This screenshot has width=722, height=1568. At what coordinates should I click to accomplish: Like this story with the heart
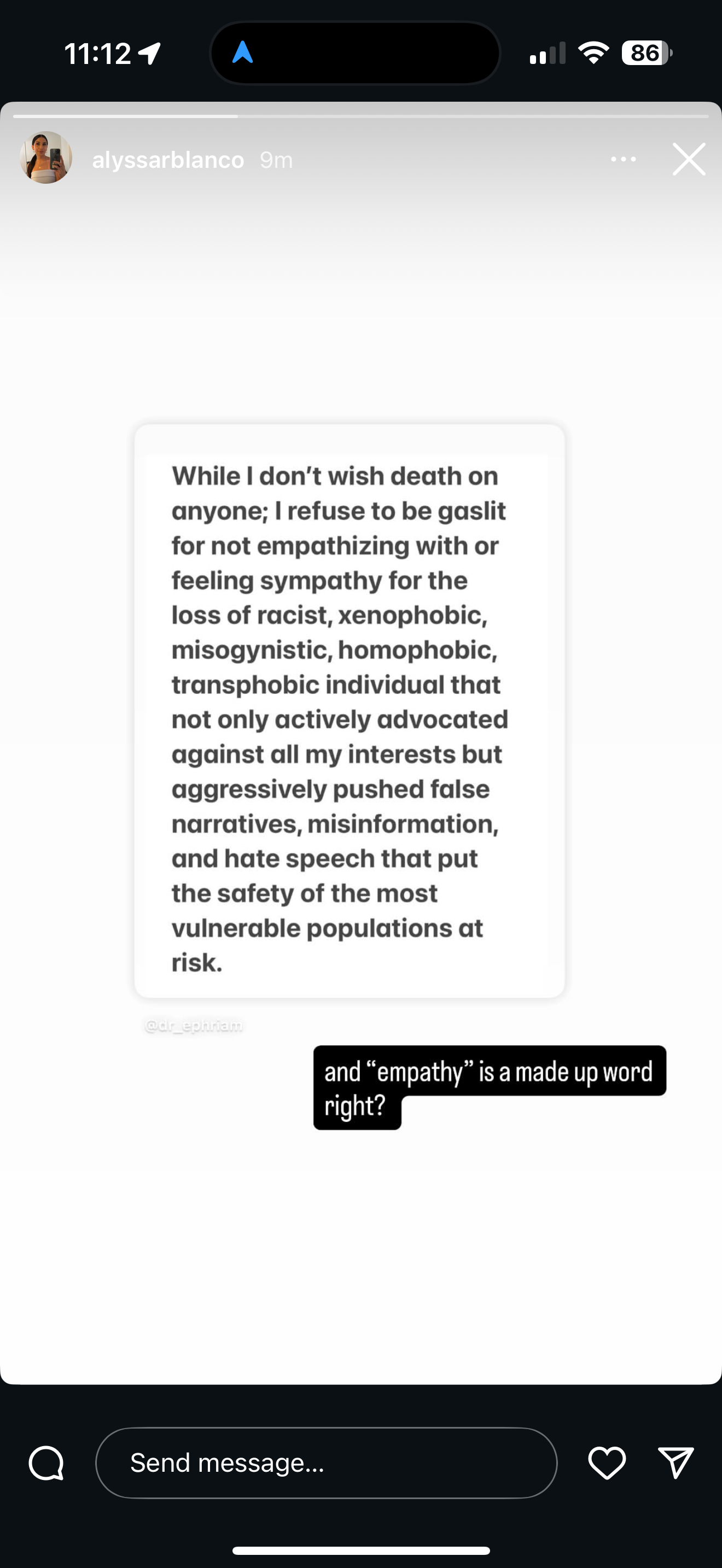tap(607, 1462)
